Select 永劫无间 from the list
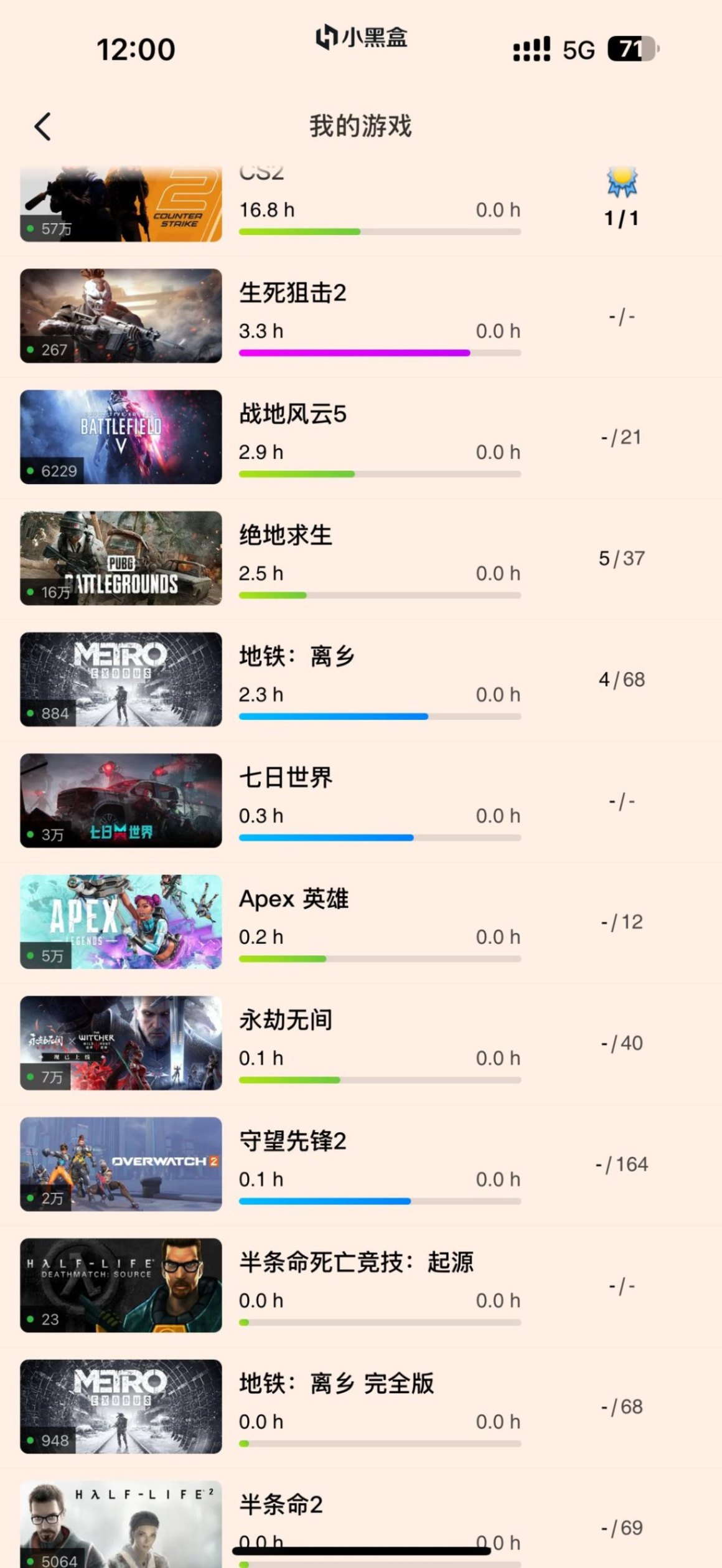 (361, 1043)
